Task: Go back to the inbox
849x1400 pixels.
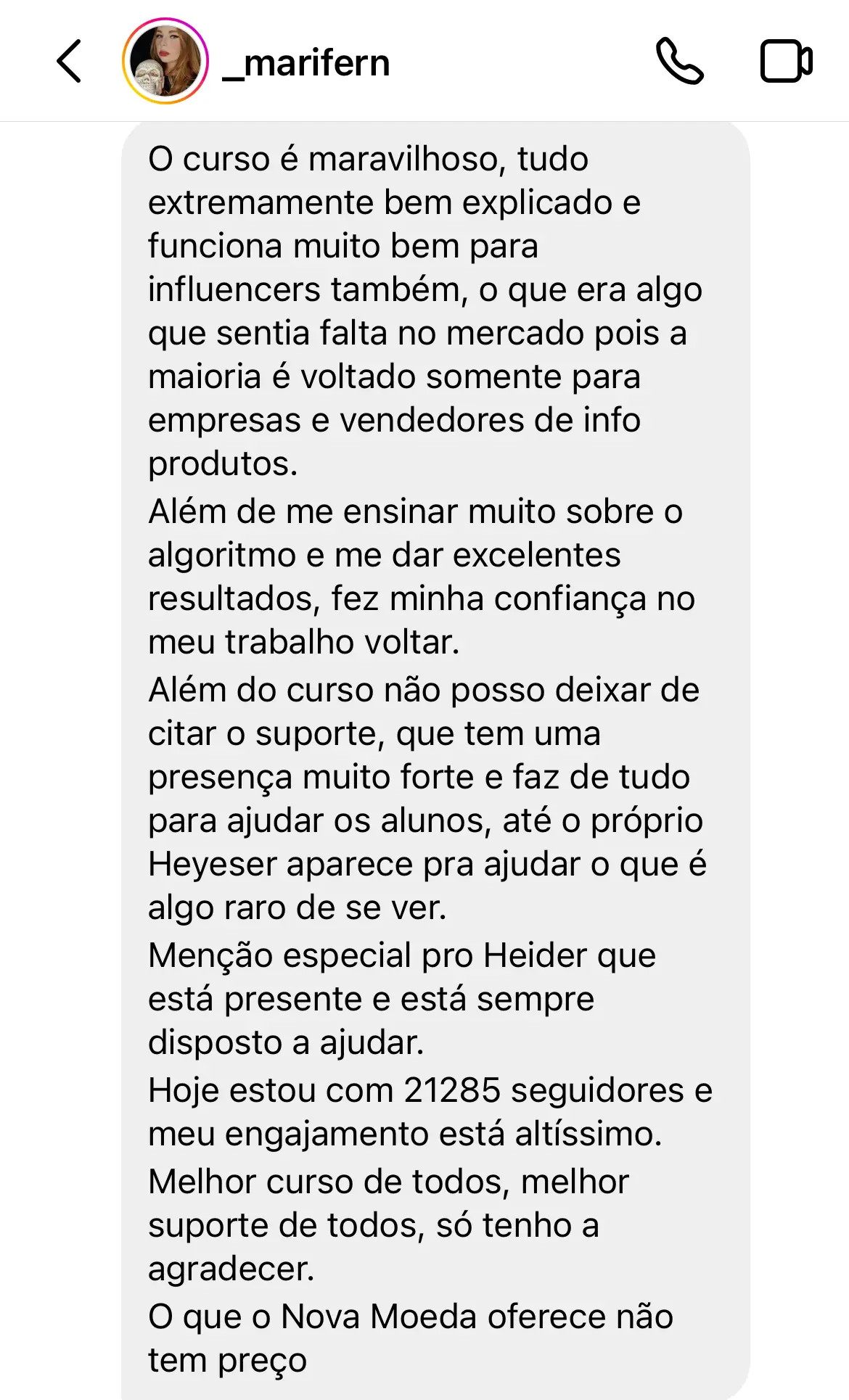Action: pyautogui.click(x=69, y=62)
